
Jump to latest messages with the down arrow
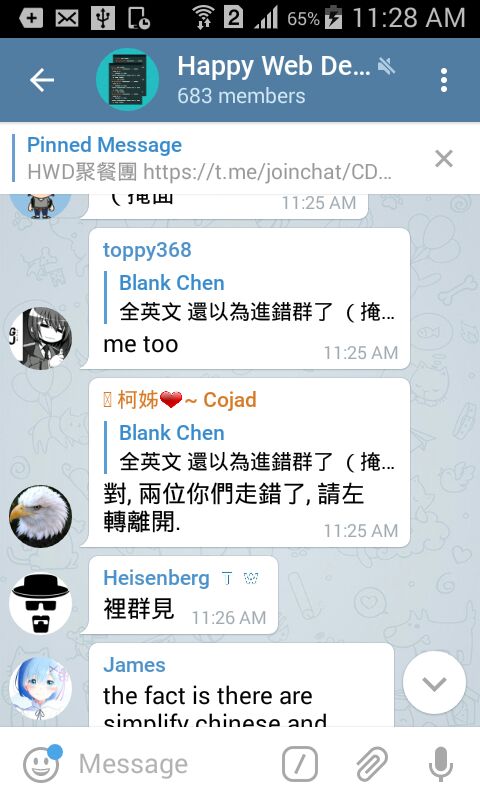pos(434,683)
